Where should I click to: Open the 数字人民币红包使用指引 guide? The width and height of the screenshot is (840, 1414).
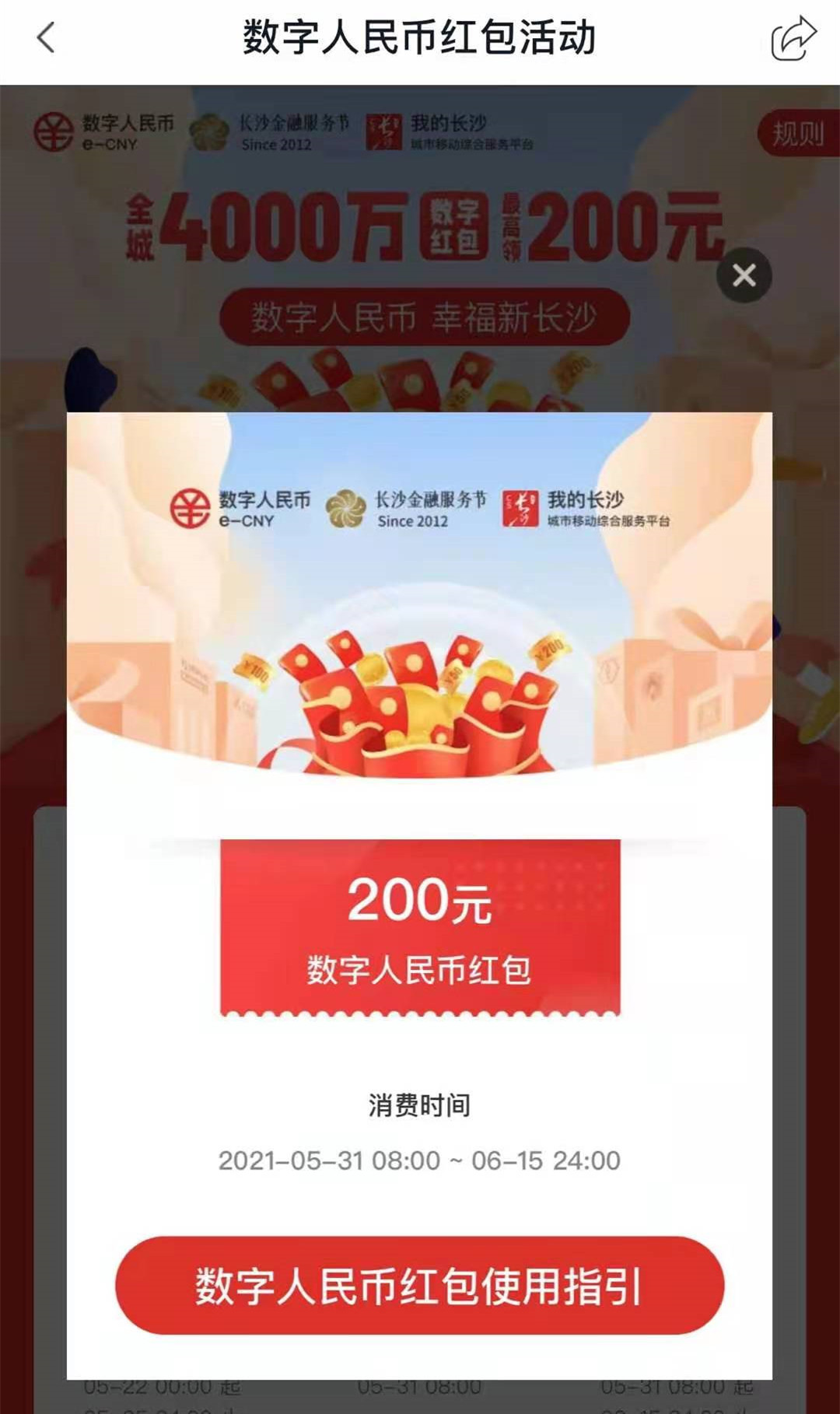click(419, 1286)
